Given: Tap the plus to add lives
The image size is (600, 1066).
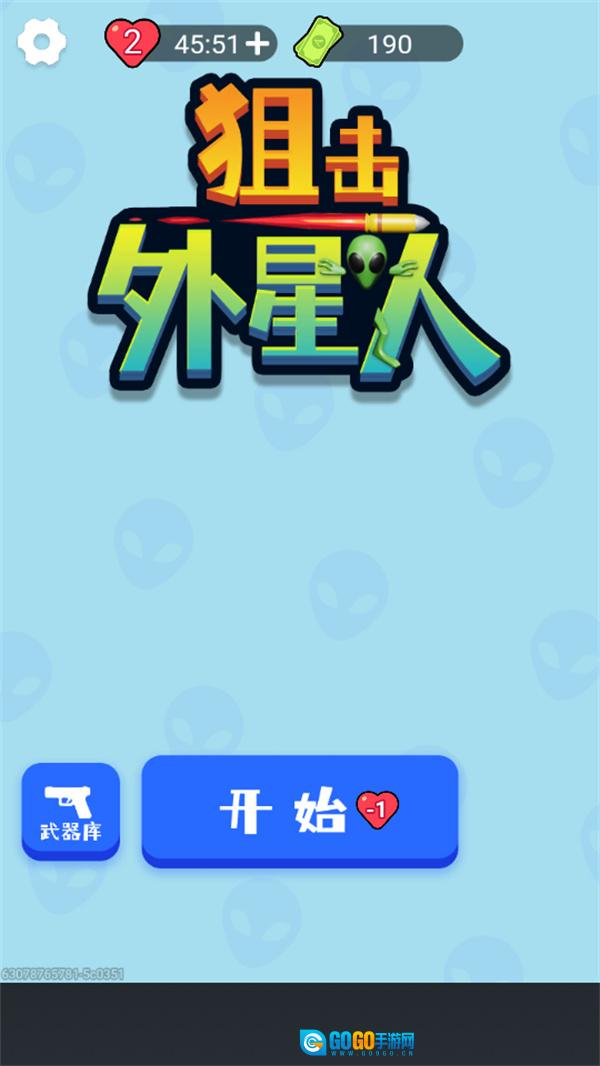Looking at the screenshot, I should point(258,43).
